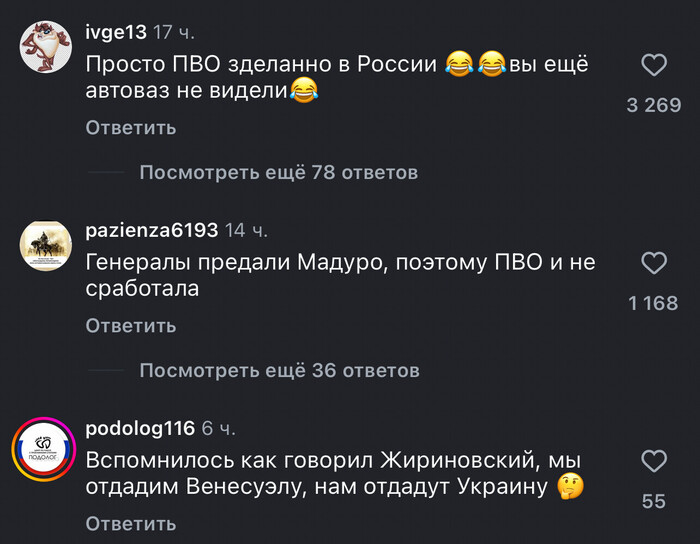The image size is (700, 544).
Task: Open username podolog116's profile
Action: click(x=140, y=428)
